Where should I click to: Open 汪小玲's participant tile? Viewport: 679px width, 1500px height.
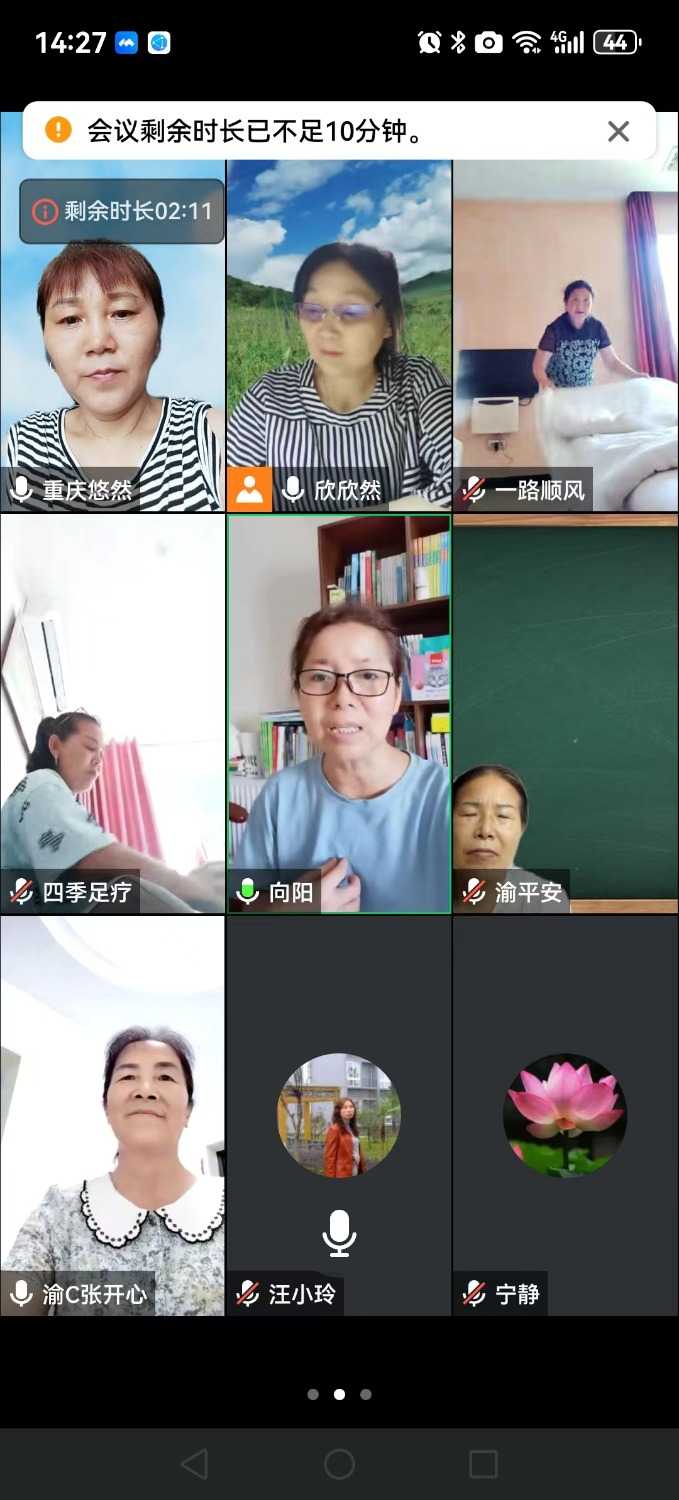pos(339,1115)
